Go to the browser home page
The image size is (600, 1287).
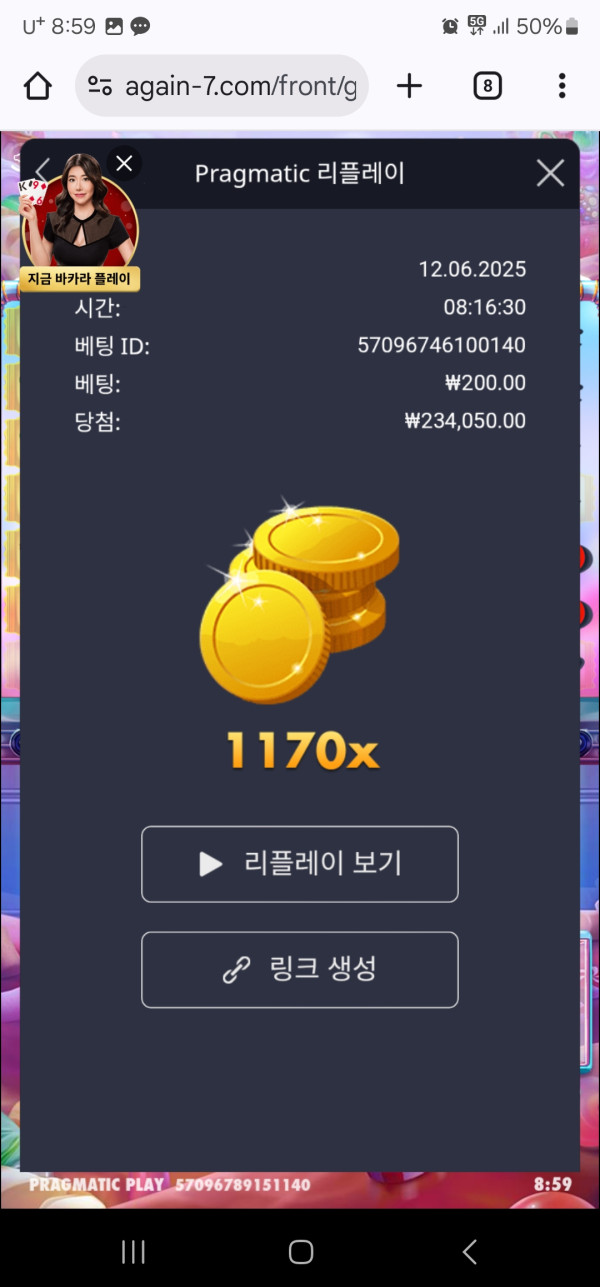[38, 86]
